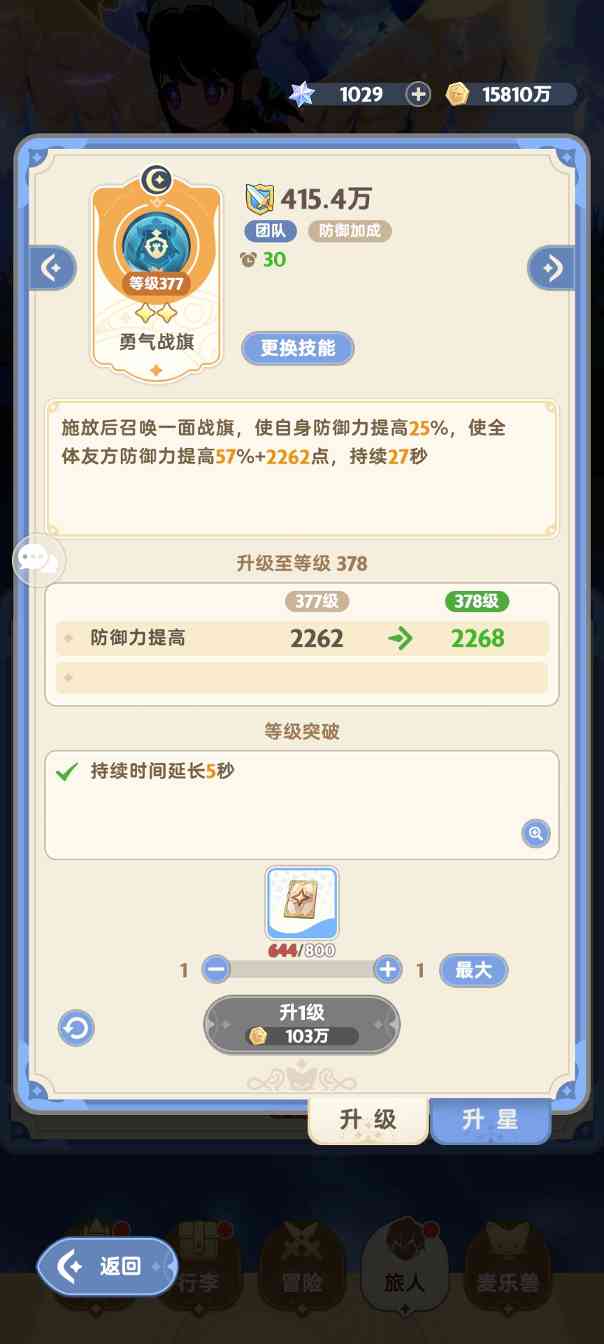Switch to the 升星 tab
604x1344 pixels.
490,1120
